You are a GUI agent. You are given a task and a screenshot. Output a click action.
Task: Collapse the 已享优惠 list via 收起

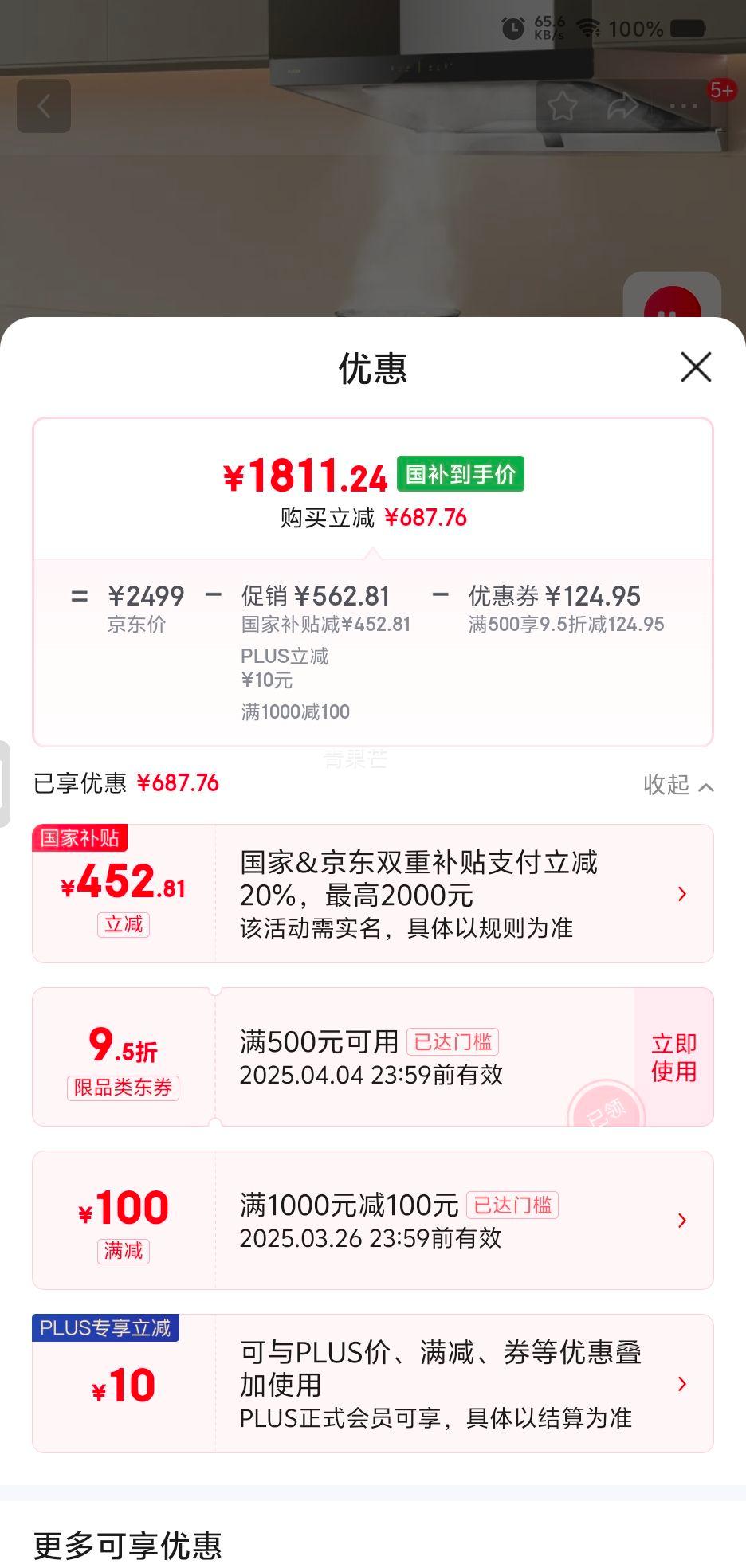tap(678, 786)
